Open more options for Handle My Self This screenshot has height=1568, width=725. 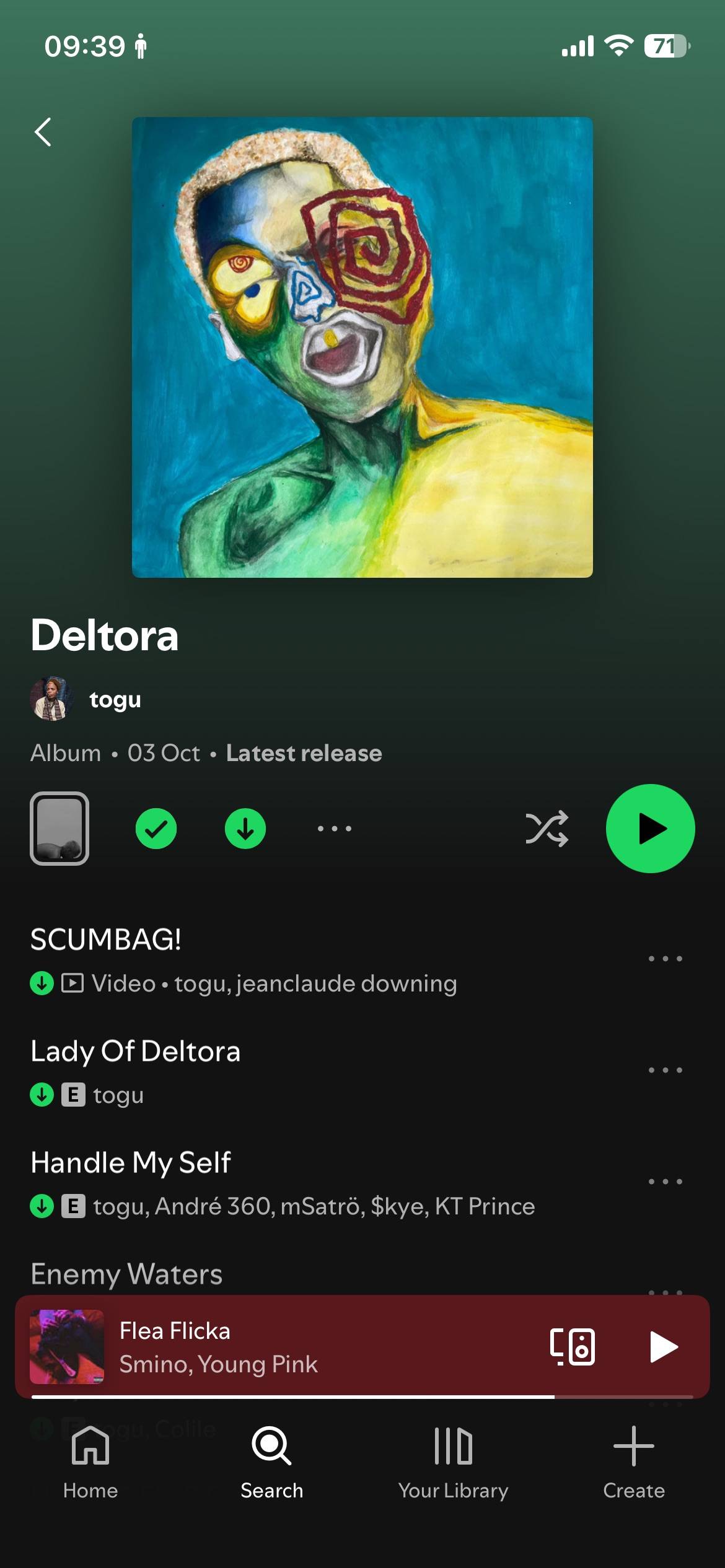point(666,1182)
